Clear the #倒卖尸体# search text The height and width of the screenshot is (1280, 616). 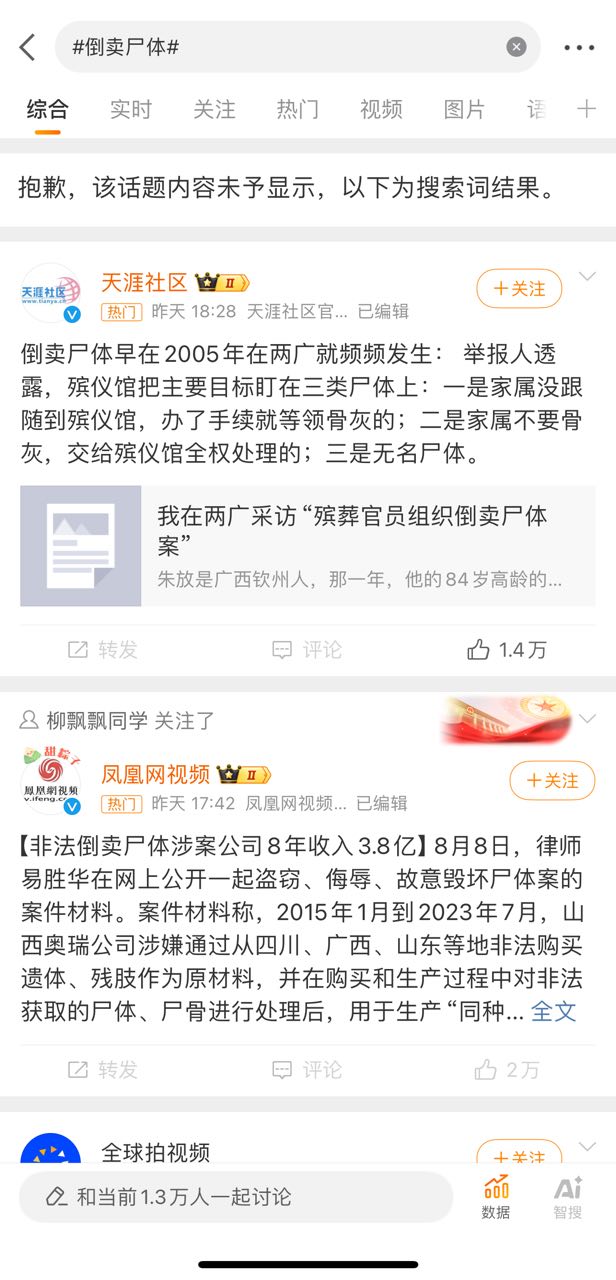pos(516,47)
